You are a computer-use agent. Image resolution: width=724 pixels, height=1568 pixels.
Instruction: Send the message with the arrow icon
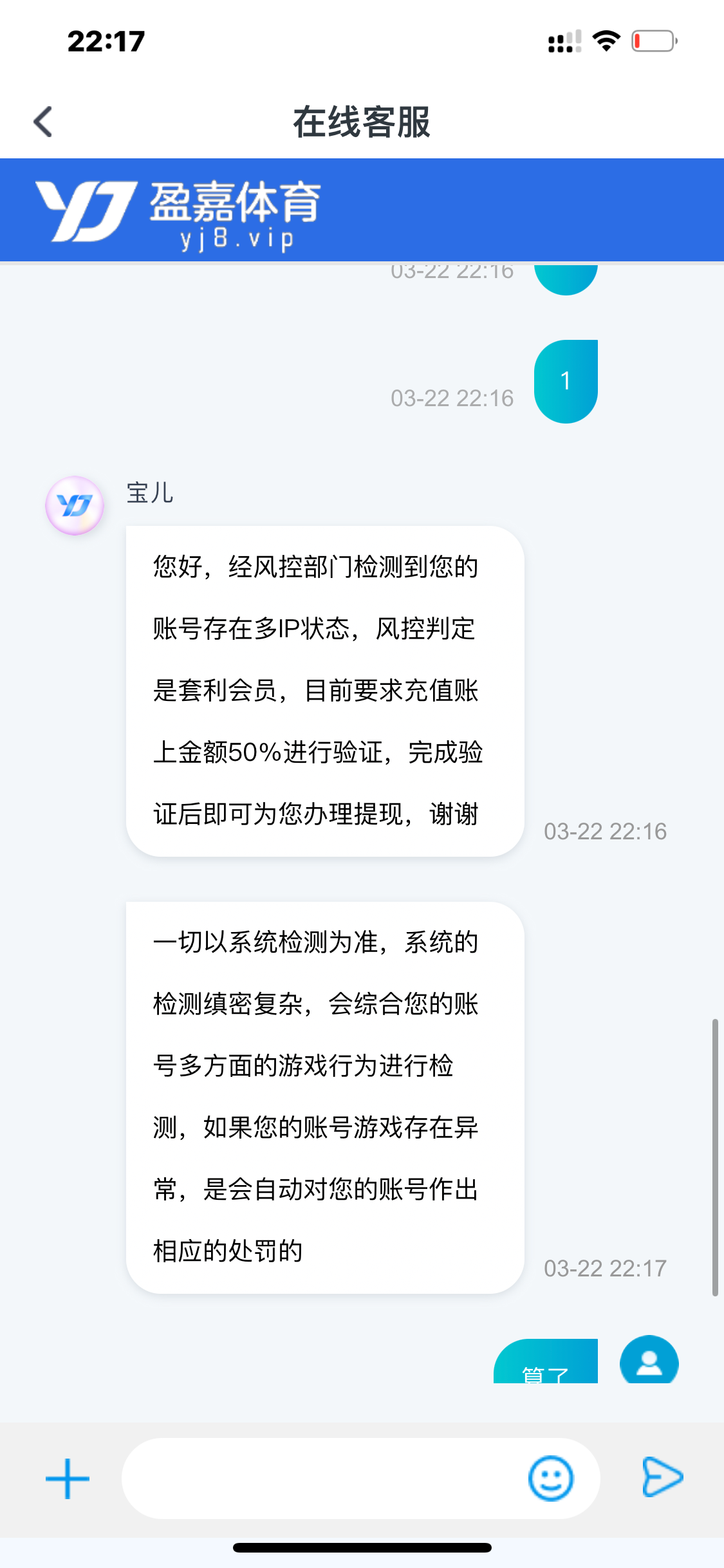pyautogui.click(x=662, y=1477)
